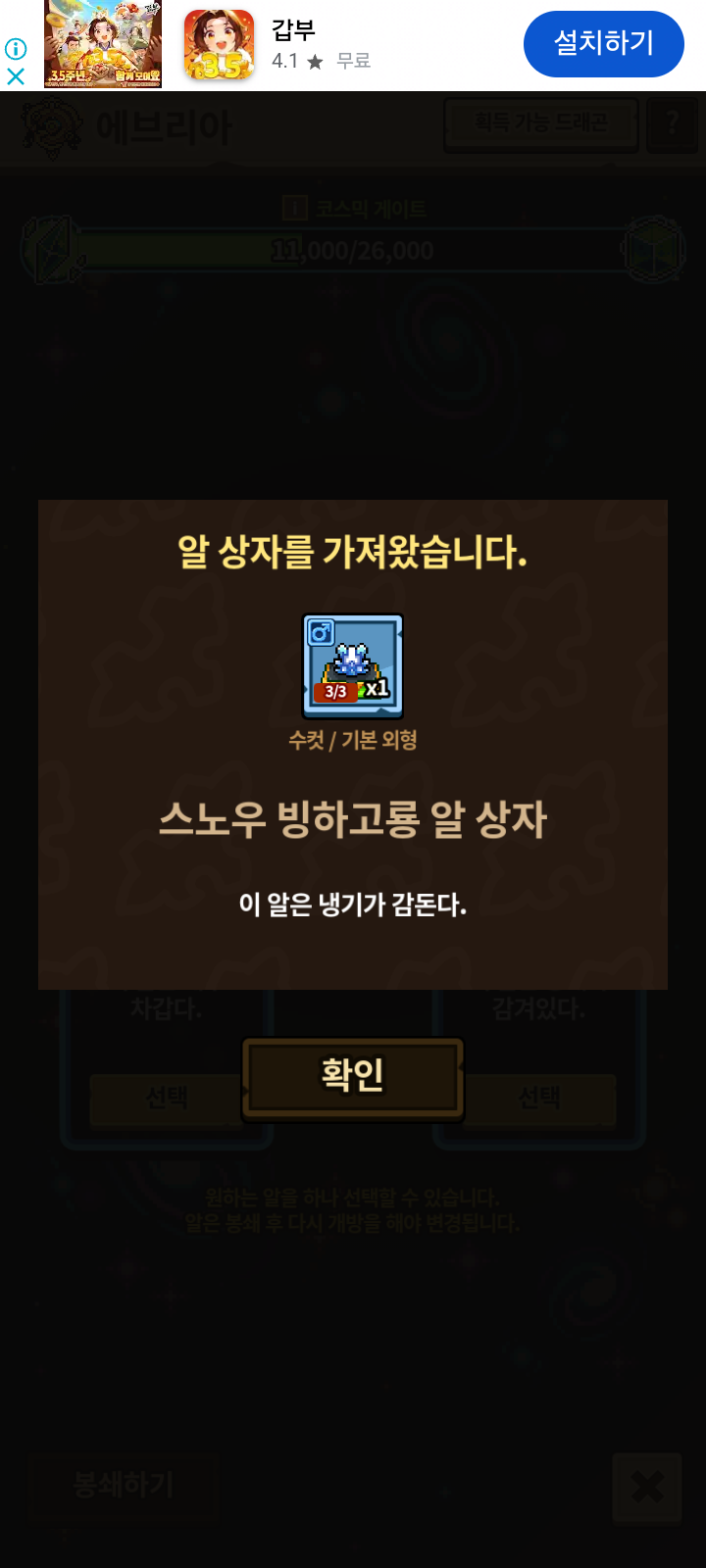Open the ad info icon
Screen dimensions: 706x1568
pos(16,49)
